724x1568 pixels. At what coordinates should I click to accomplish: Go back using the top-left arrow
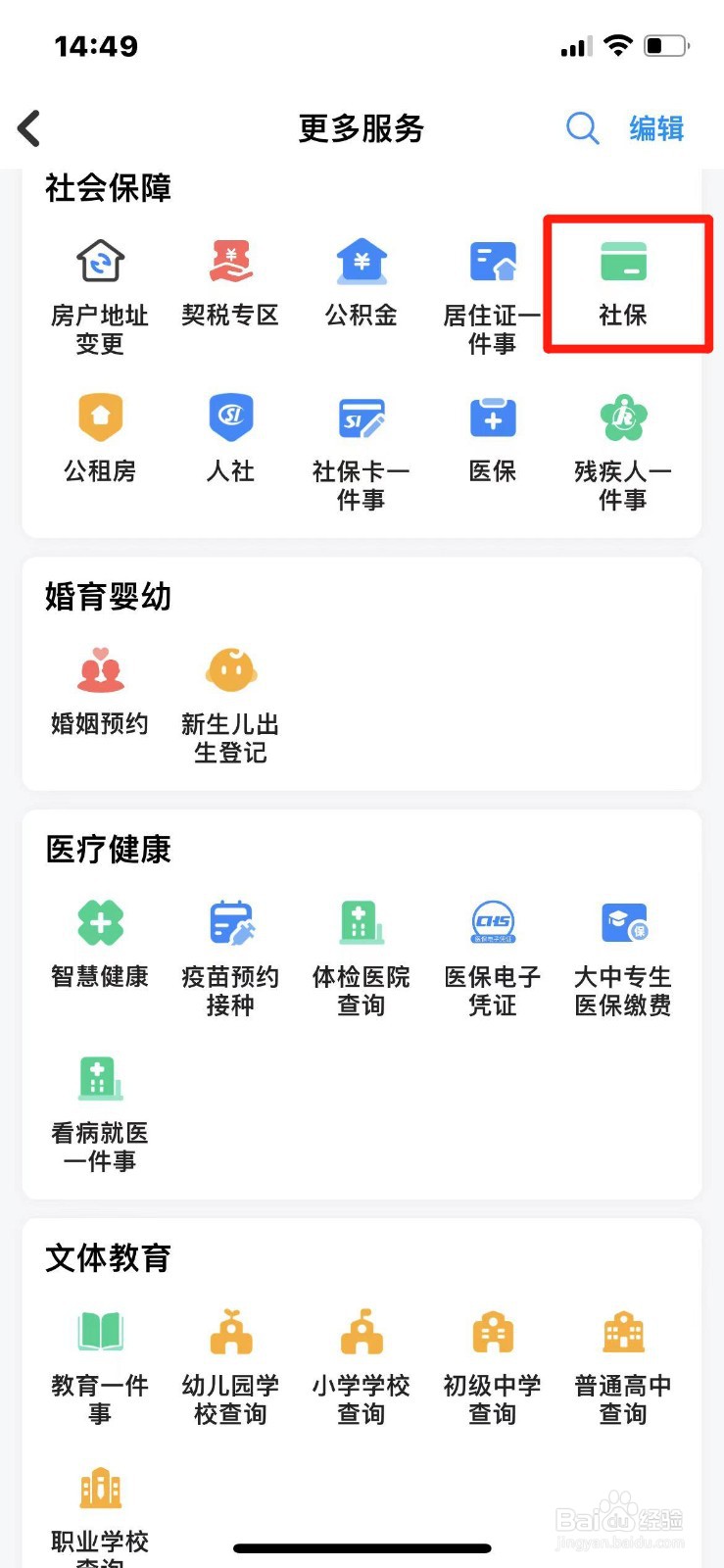29,127
